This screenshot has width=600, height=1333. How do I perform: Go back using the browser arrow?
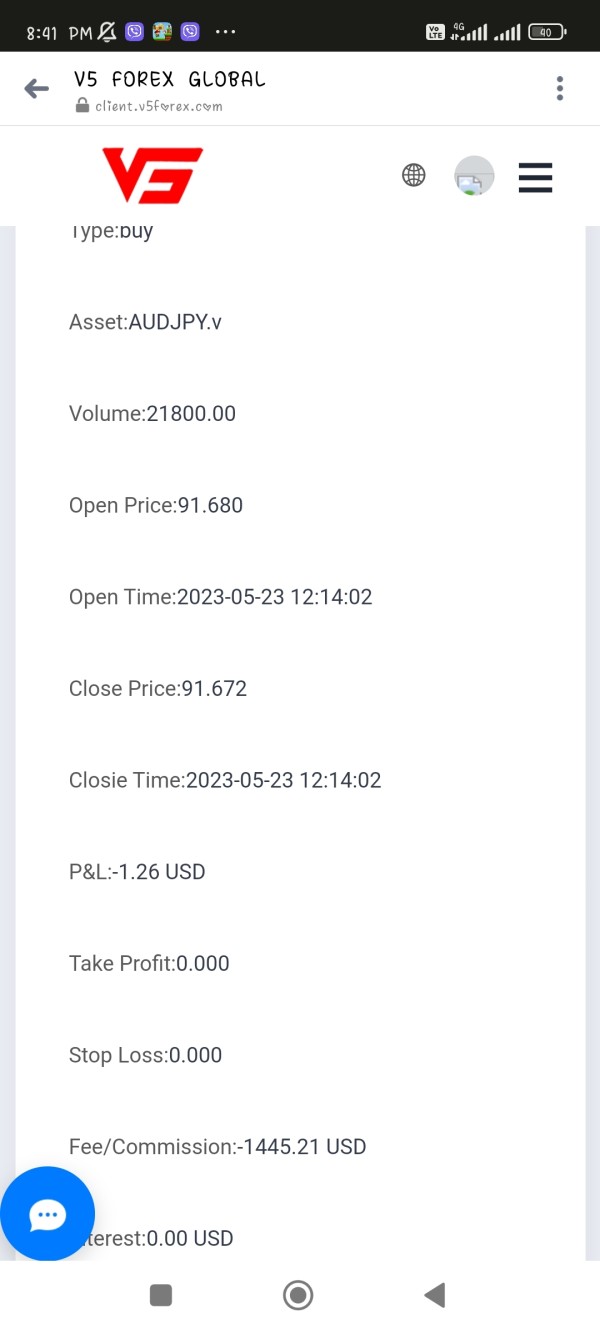[x=36, y=89]
